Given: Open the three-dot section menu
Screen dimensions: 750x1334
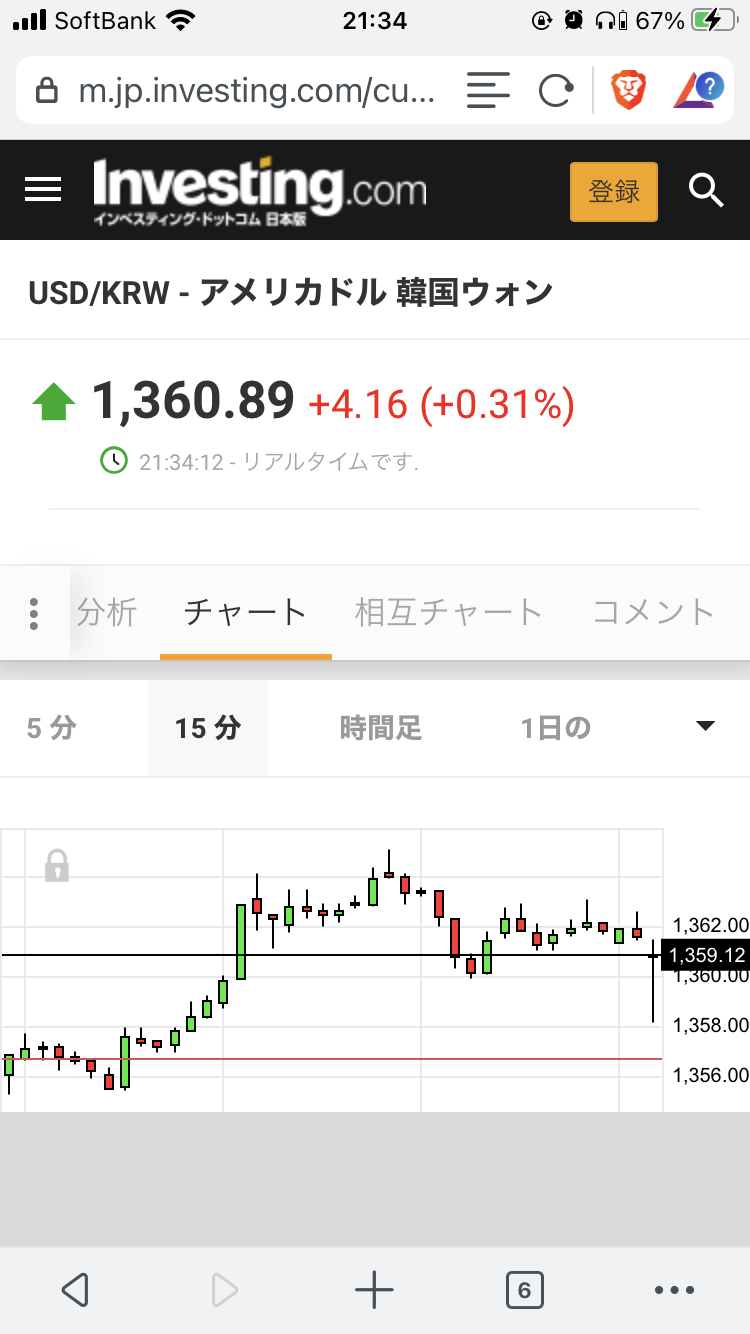Looking at the screenshot, I should tap(34, 613).
